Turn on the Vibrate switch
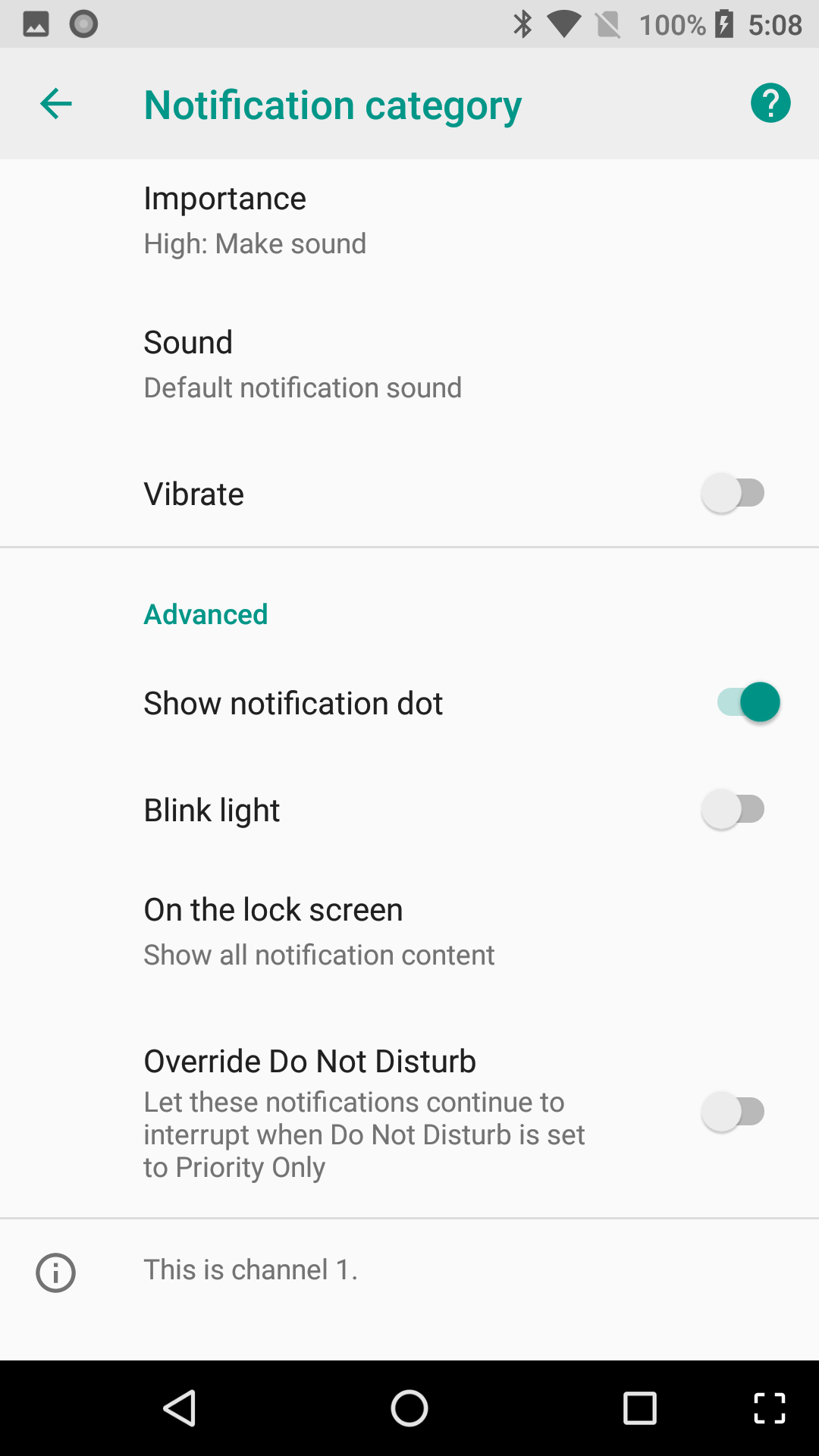Screen dimensions: 819x1456 tap(733, 493)
